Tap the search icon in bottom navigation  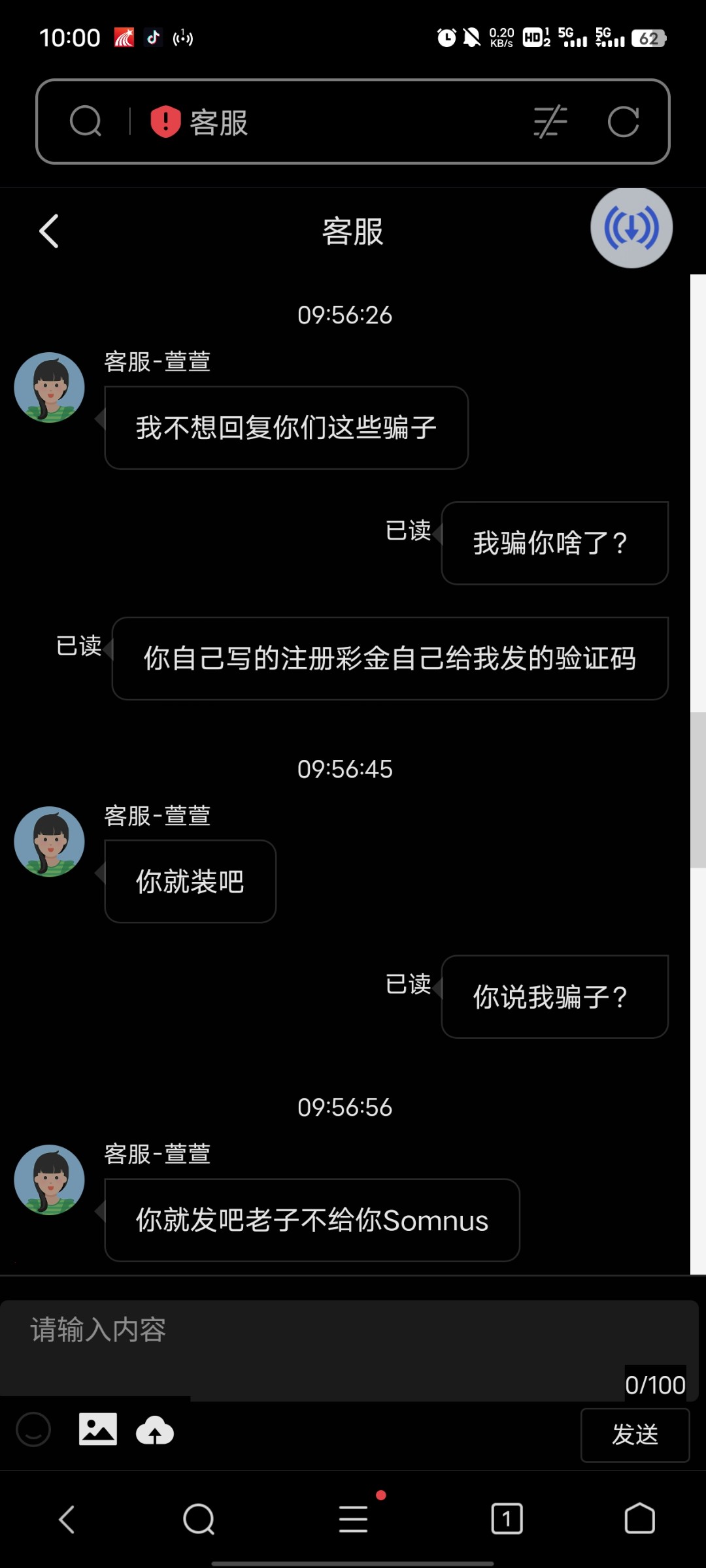[199, 1519]
